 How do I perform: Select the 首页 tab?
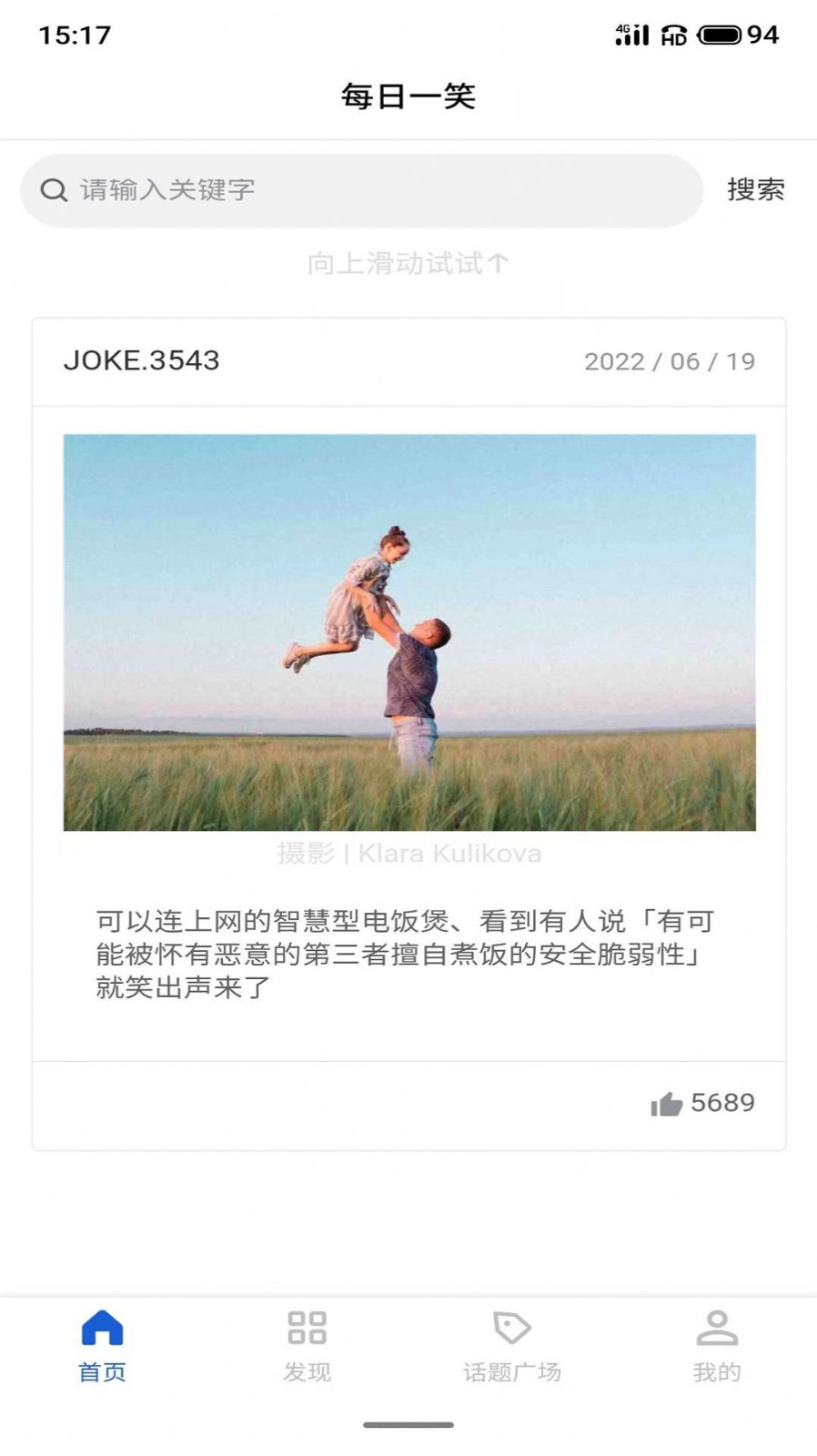(102, 1346)
